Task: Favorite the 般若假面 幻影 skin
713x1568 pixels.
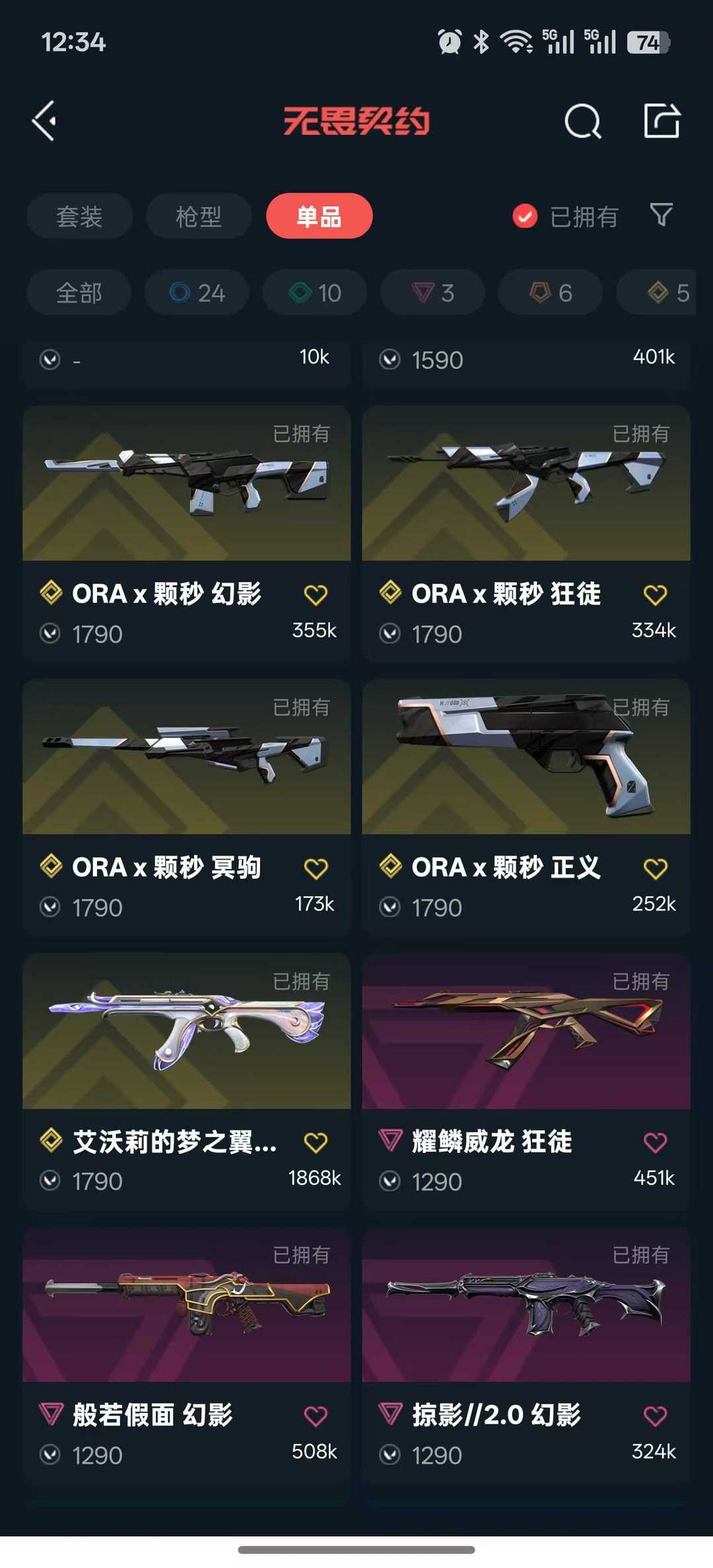Action: coord(316,1415)
